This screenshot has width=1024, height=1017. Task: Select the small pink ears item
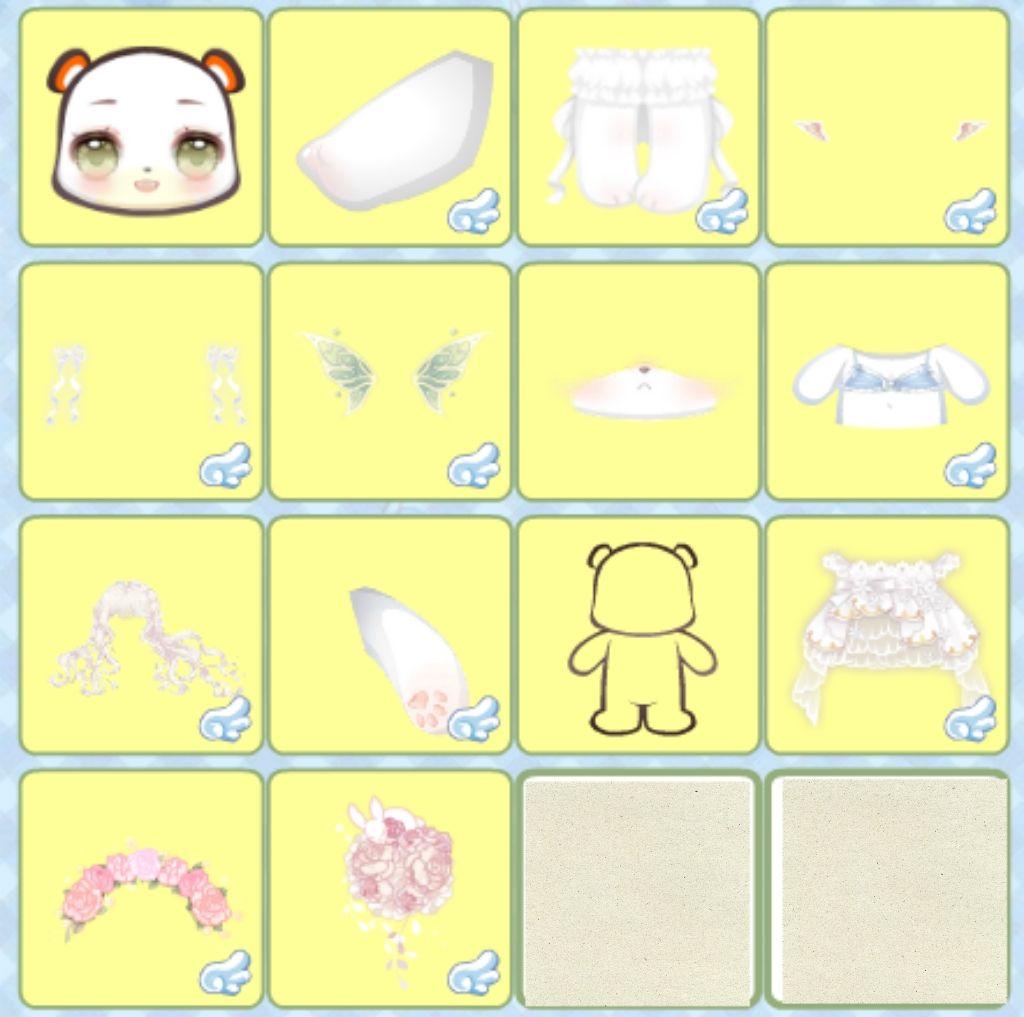tap(887, 128)
